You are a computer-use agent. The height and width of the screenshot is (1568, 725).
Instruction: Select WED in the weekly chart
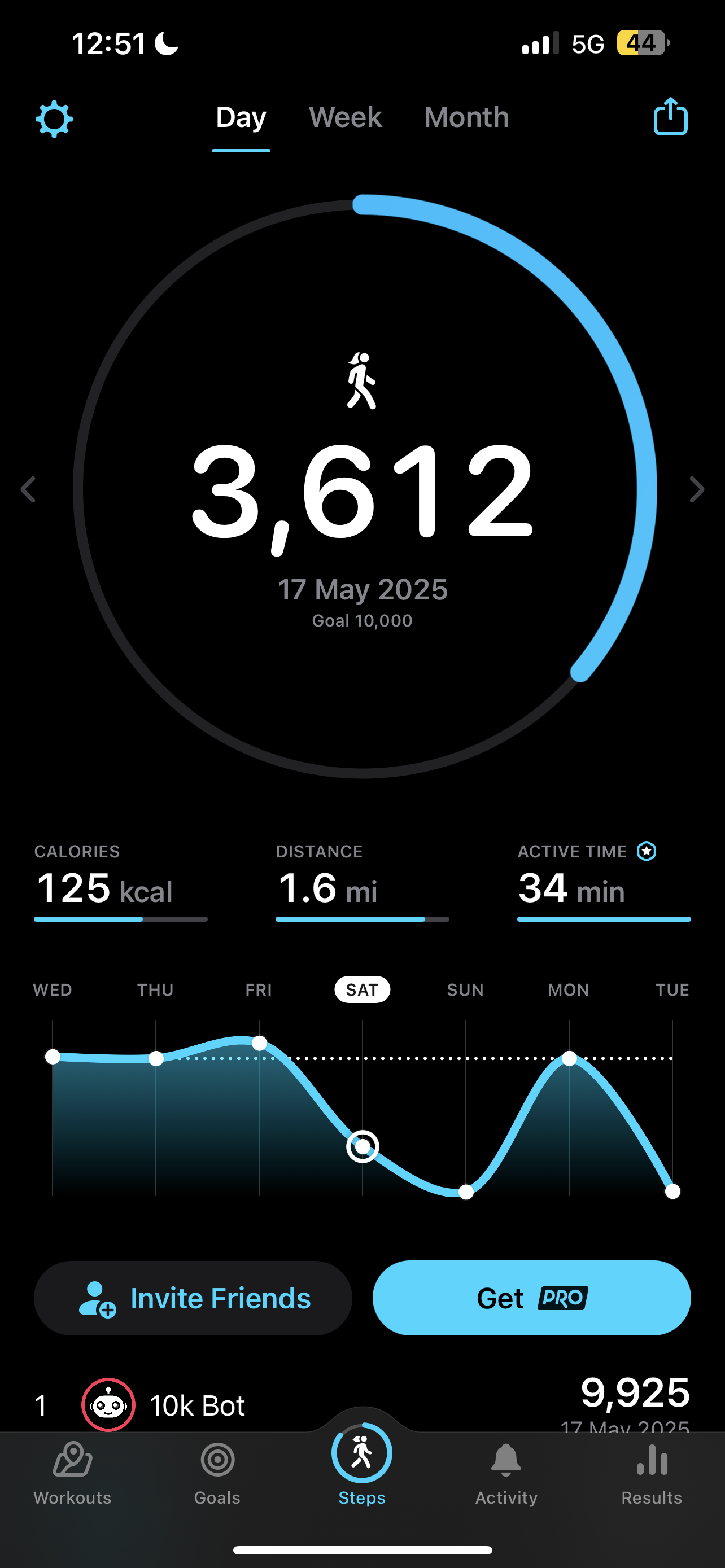pos(53,990)
